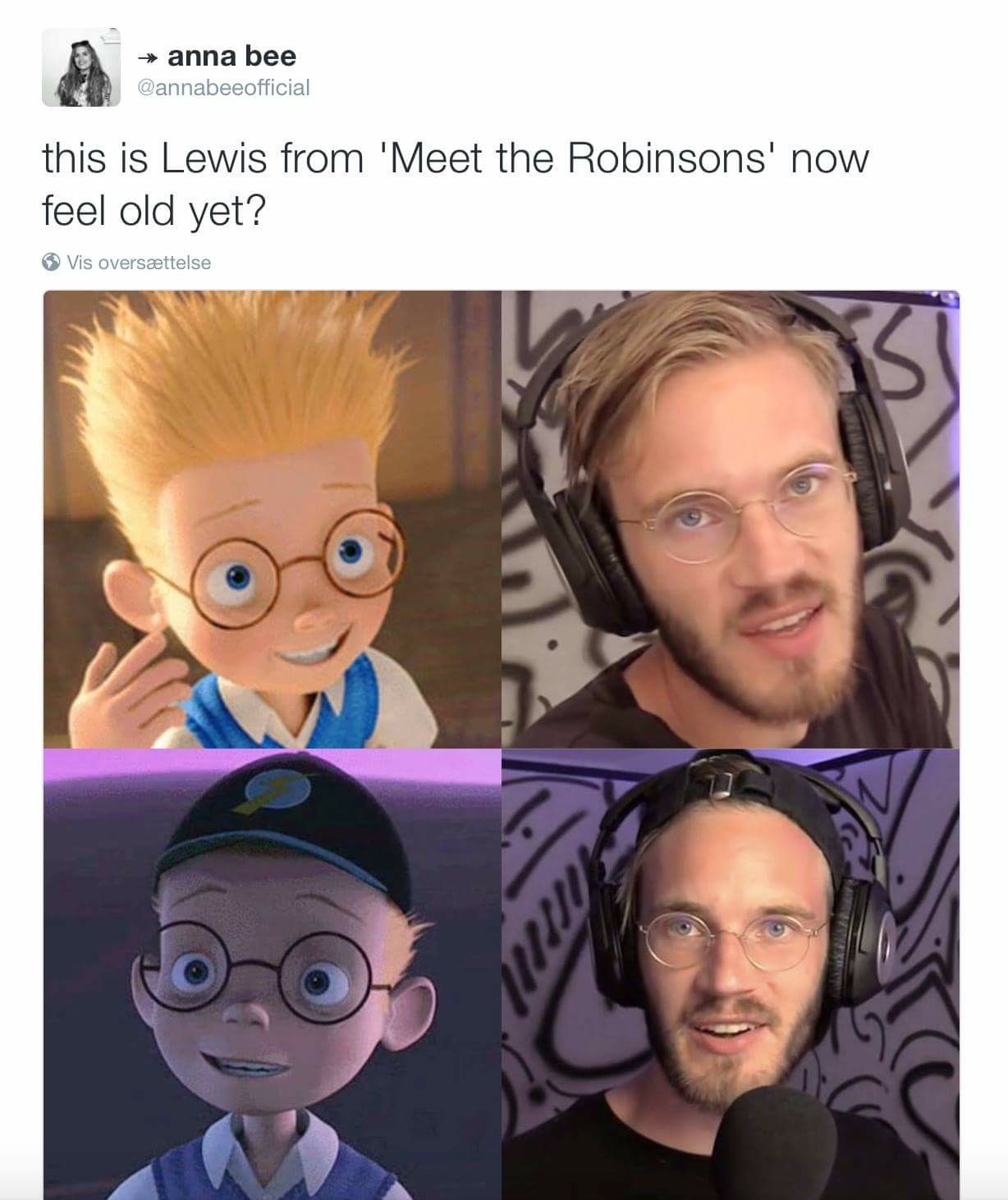1008x1200 pixels.
Task: Tap Vis oversættelse to translate tweet
Action: click(x=138, y=263)
